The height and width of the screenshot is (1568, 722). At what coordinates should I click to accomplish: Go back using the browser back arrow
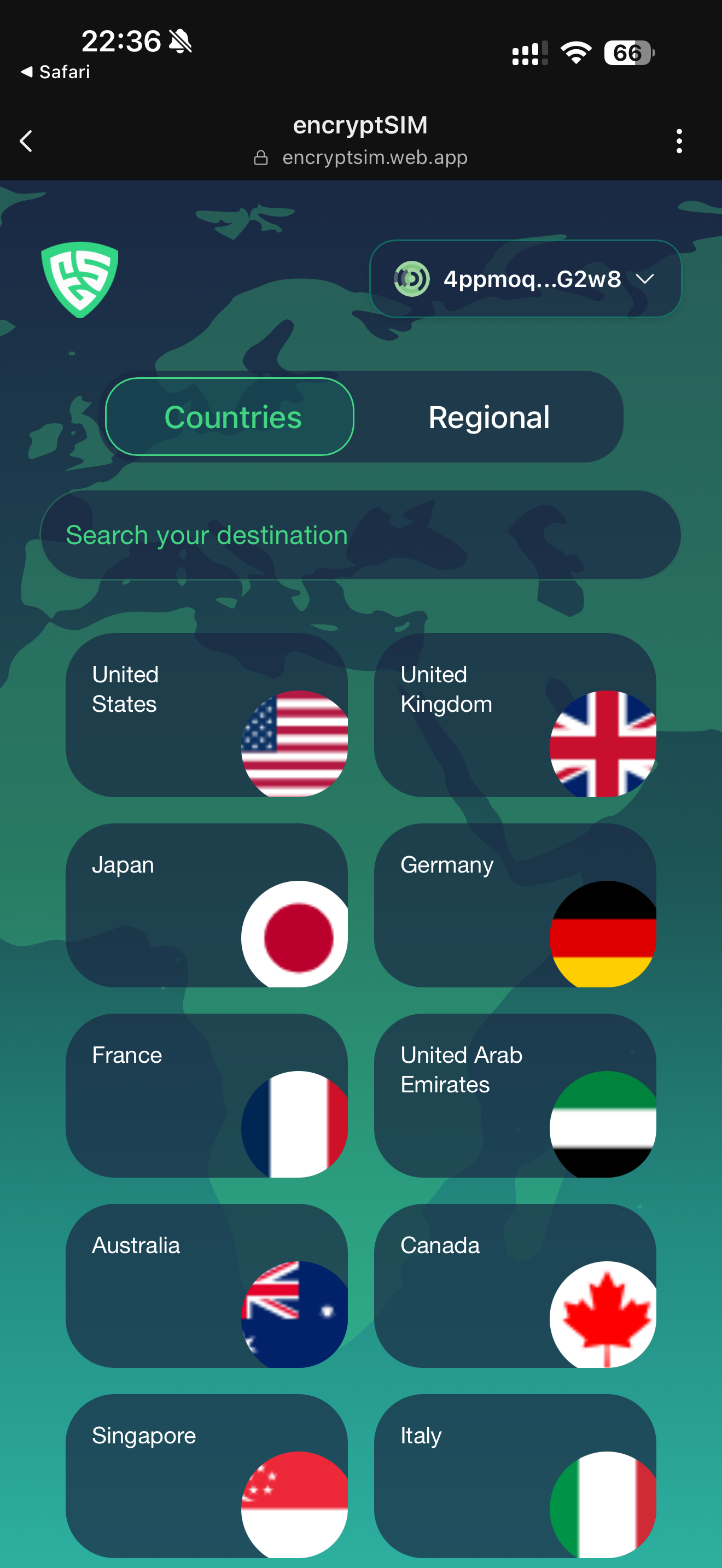[26, 141]
